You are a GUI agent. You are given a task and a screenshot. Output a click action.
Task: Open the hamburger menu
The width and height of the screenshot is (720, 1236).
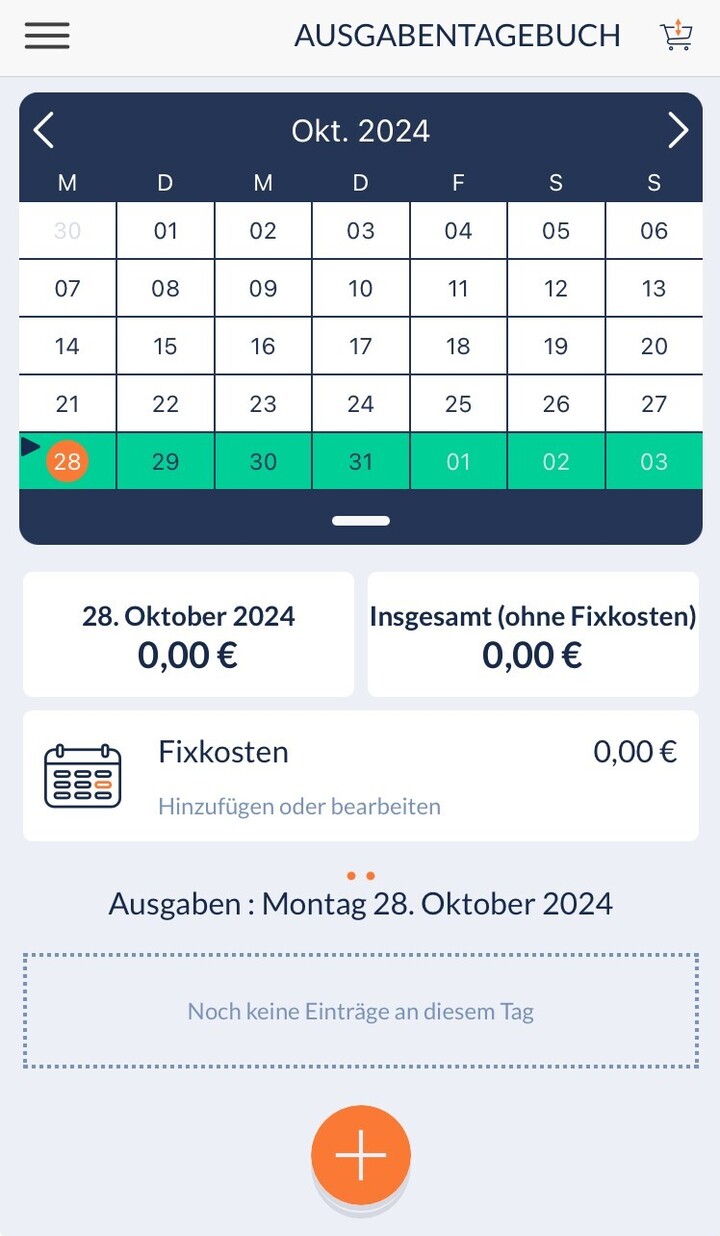pos(47,35)
